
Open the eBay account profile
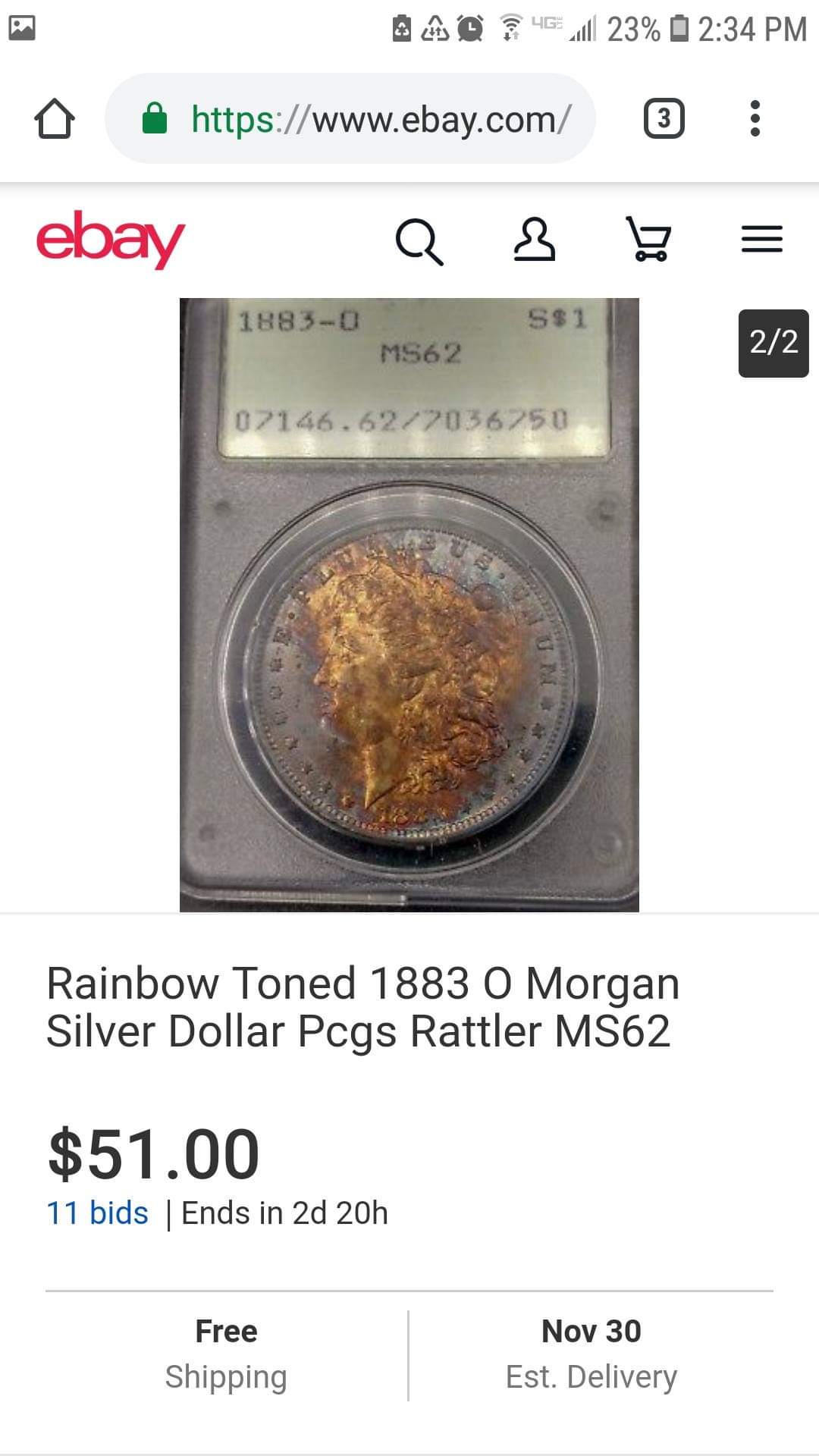point(534,240)
